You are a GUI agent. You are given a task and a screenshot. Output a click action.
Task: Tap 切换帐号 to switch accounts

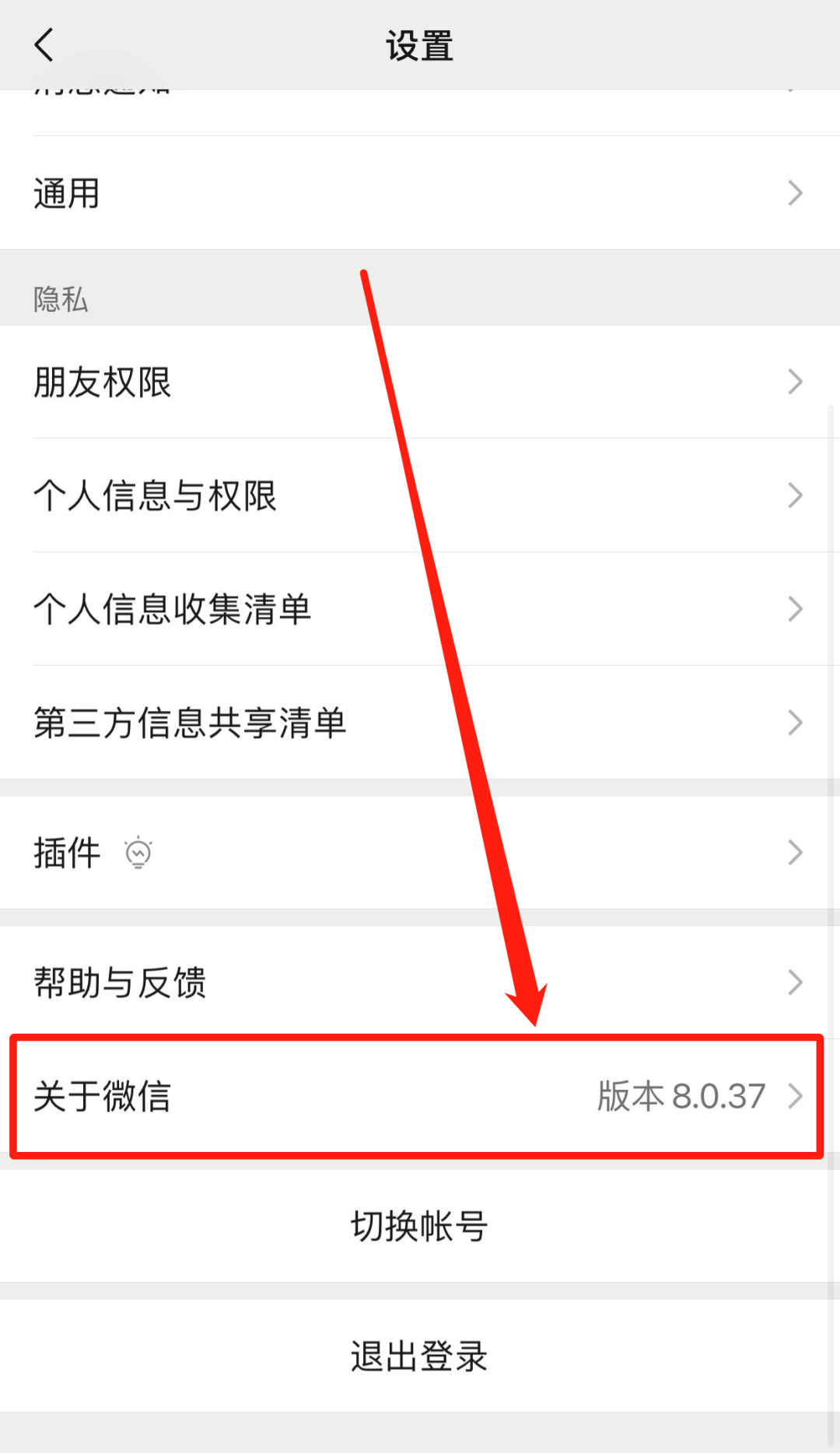point(420,1227)
